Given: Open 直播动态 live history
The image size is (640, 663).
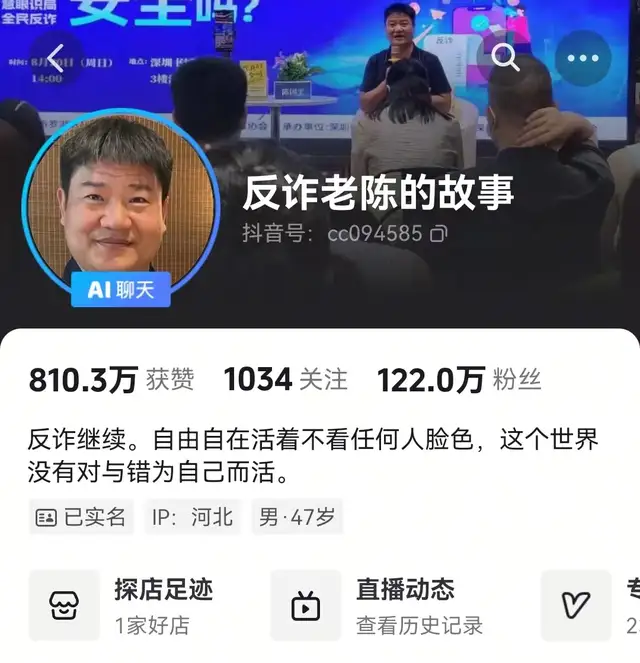Looking at the screenshot, I should click(x=385, y=605).
